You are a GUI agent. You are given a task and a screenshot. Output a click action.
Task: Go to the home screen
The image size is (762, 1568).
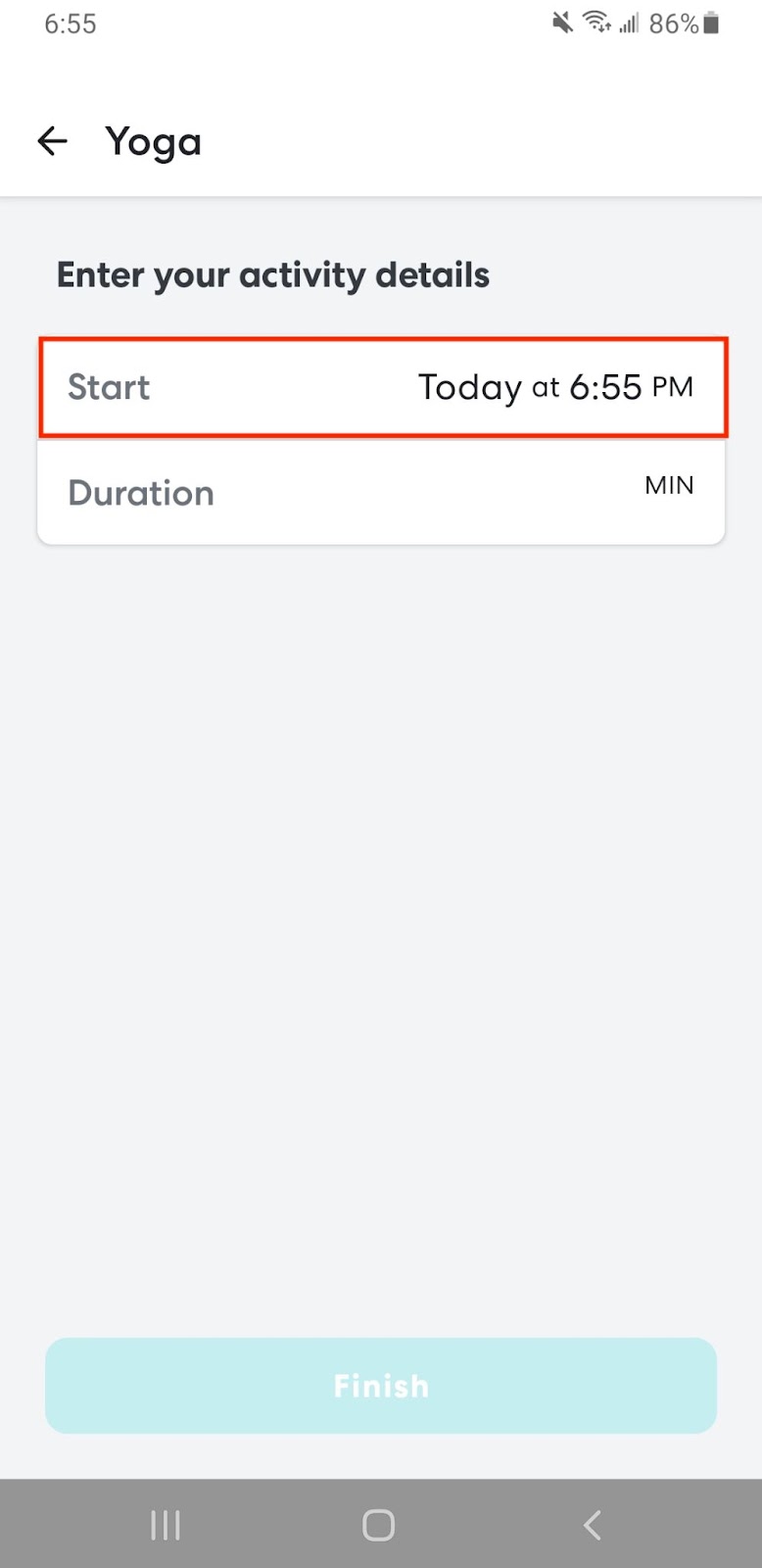coord(379,1525)
